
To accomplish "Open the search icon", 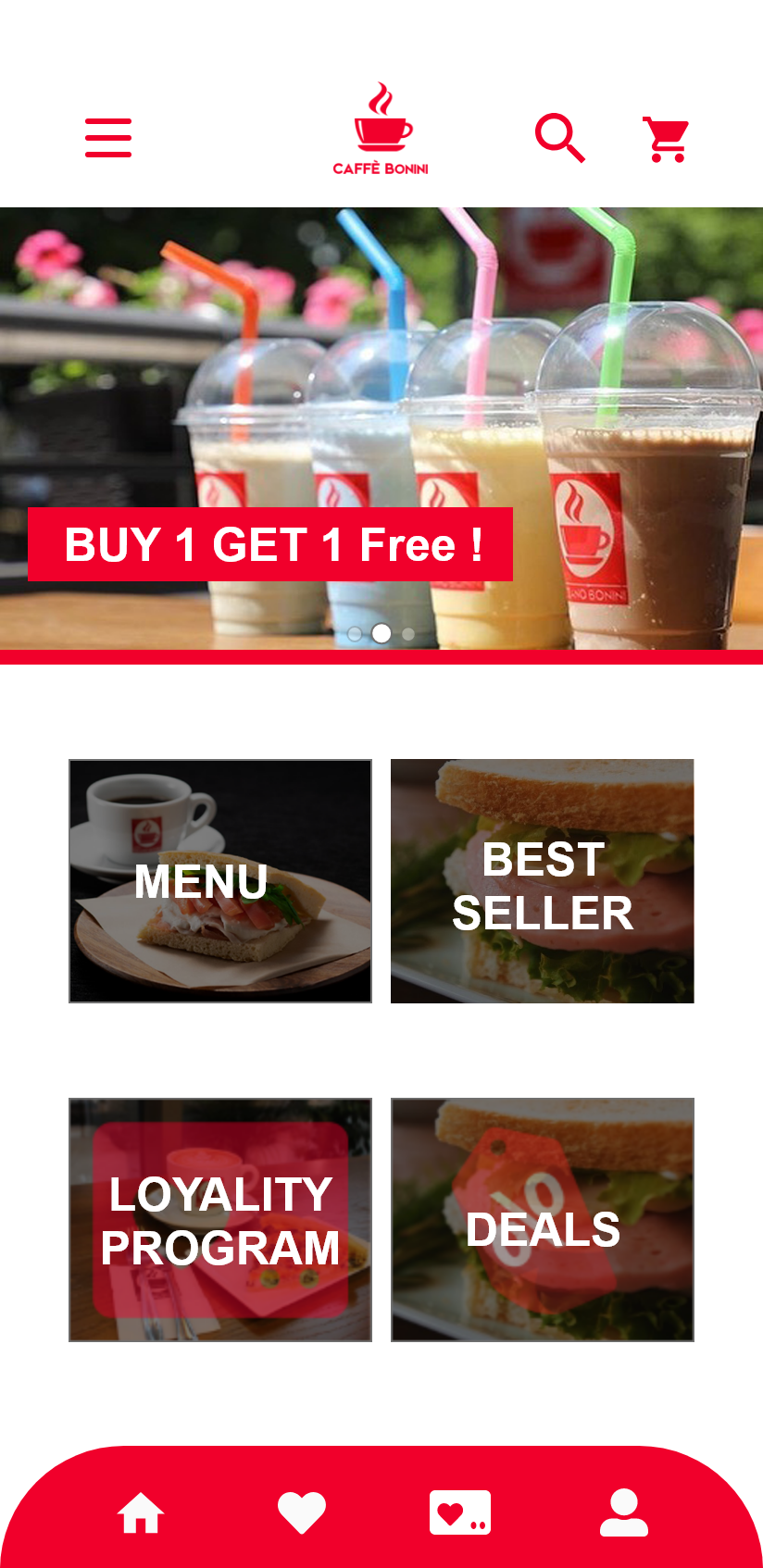I will [x=559, y=138].
